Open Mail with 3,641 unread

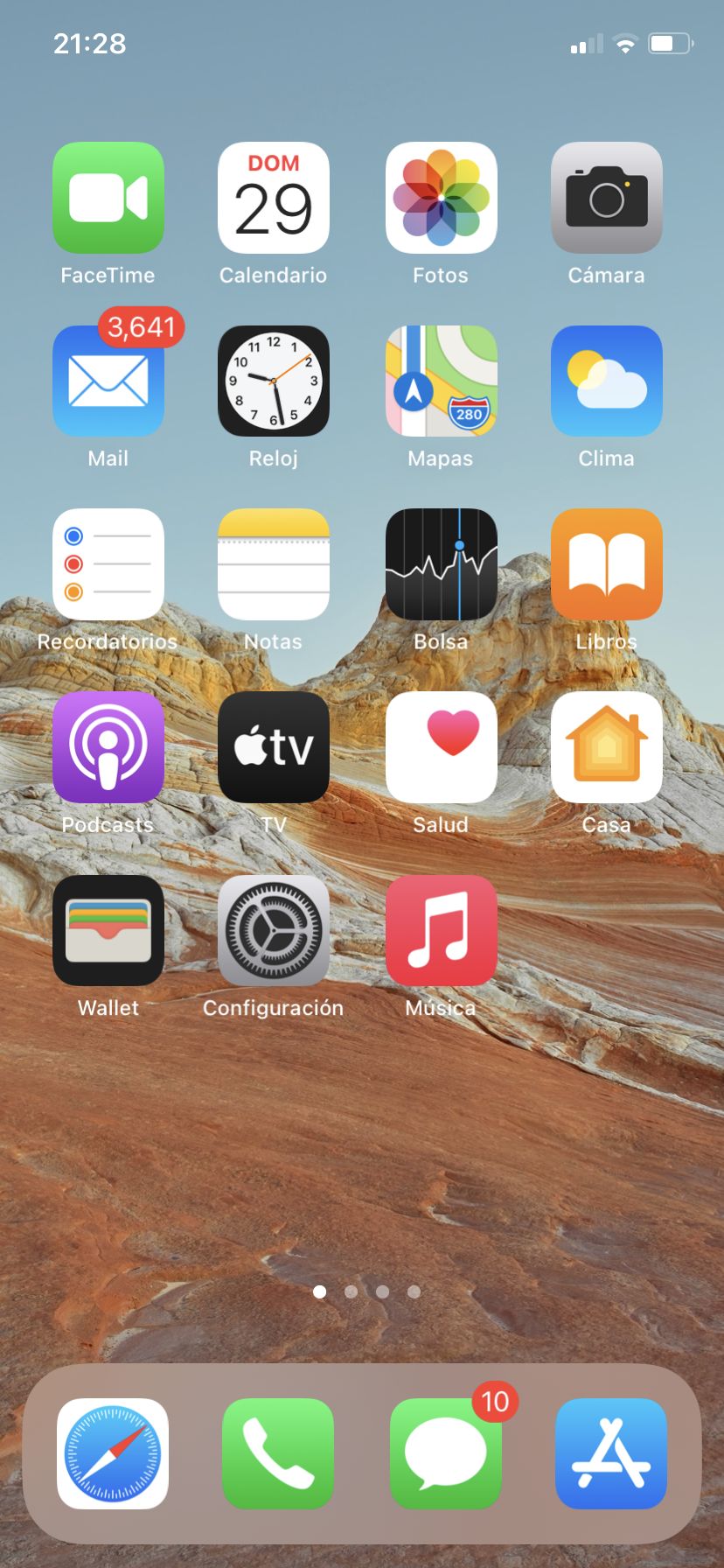click(x=108, y=381)
